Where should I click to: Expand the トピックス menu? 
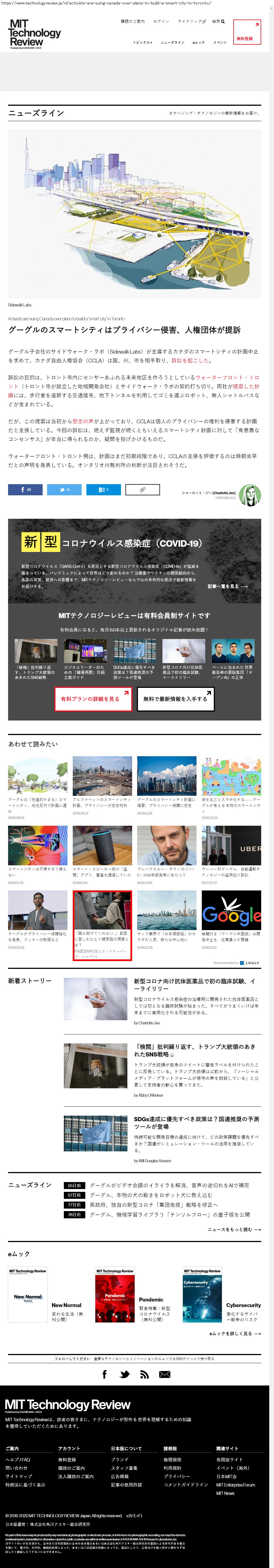(142, 43)
